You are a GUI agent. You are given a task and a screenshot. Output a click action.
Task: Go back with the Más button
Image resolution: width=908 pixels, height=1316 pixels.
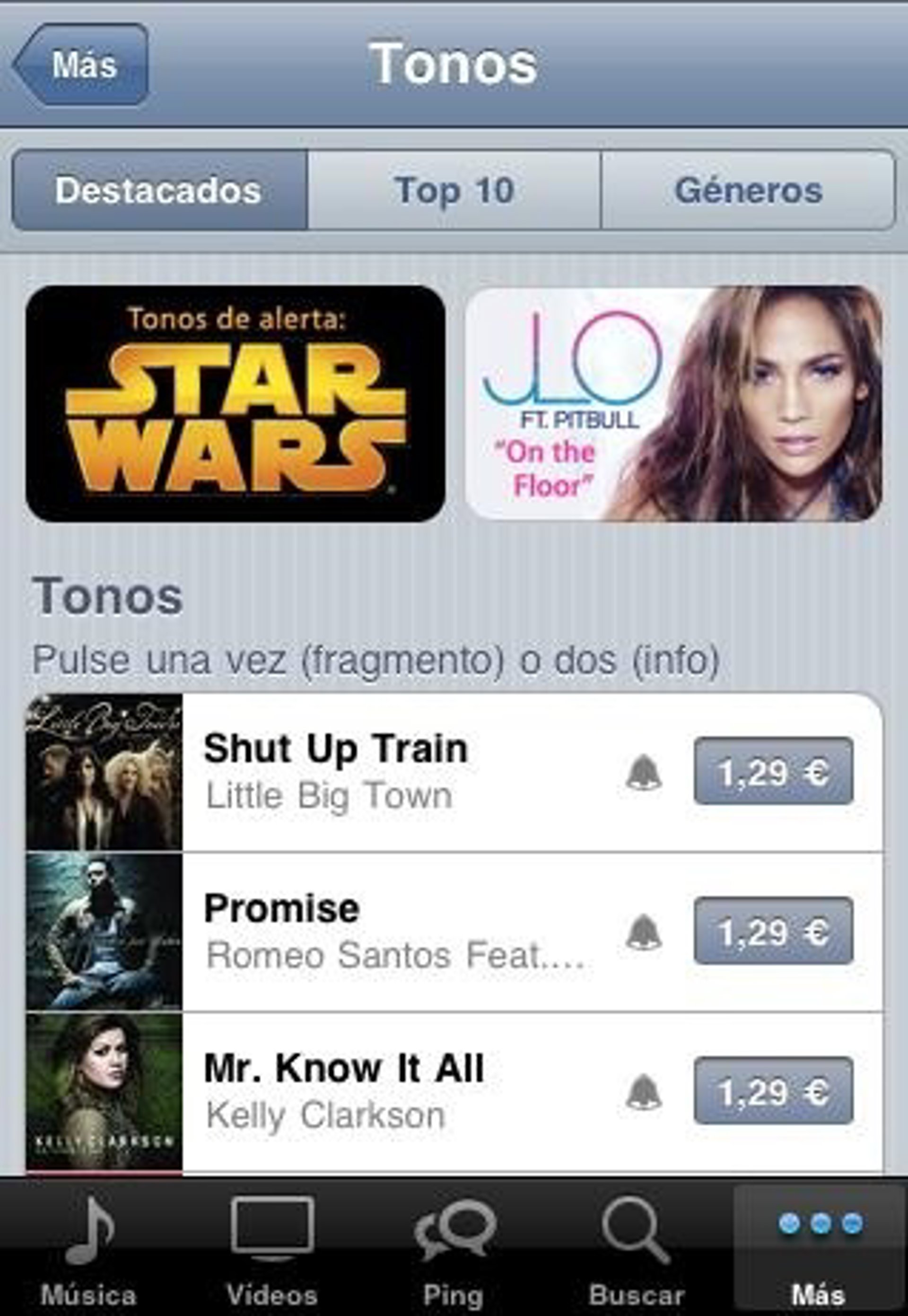coord(81,64)
